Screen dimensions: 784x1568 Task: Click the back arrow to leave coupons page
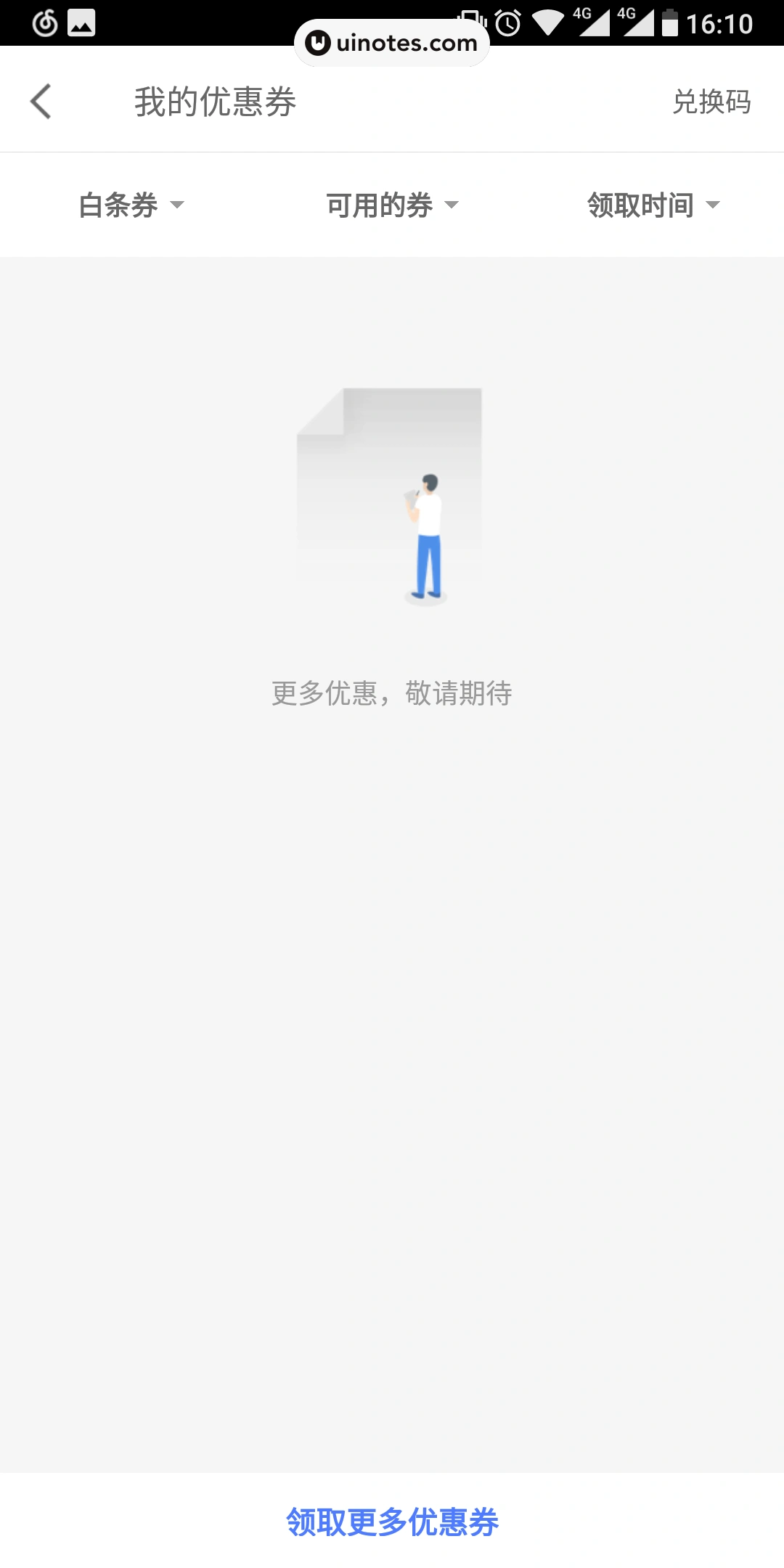(x=41, y=102)
